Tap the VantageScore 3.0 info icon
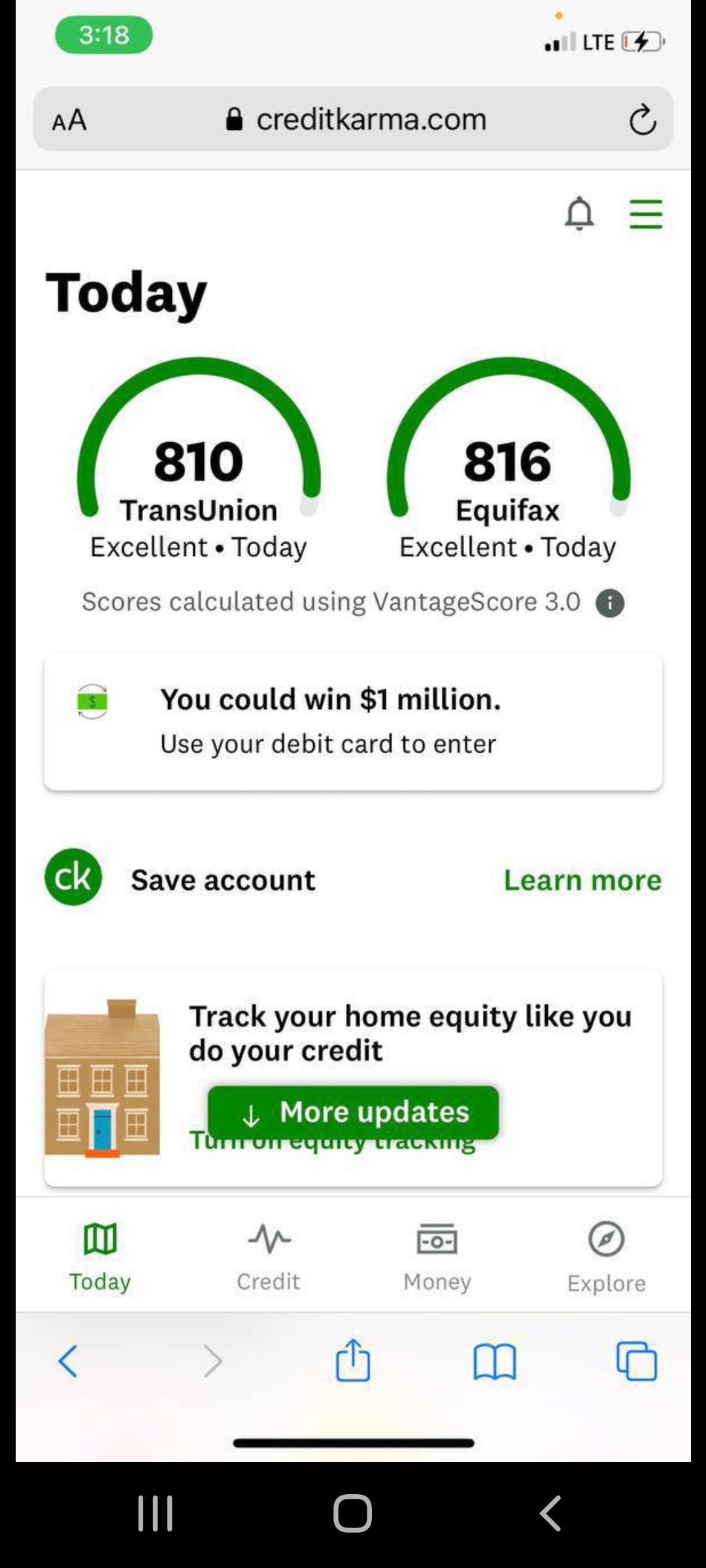 coord(610,602)
